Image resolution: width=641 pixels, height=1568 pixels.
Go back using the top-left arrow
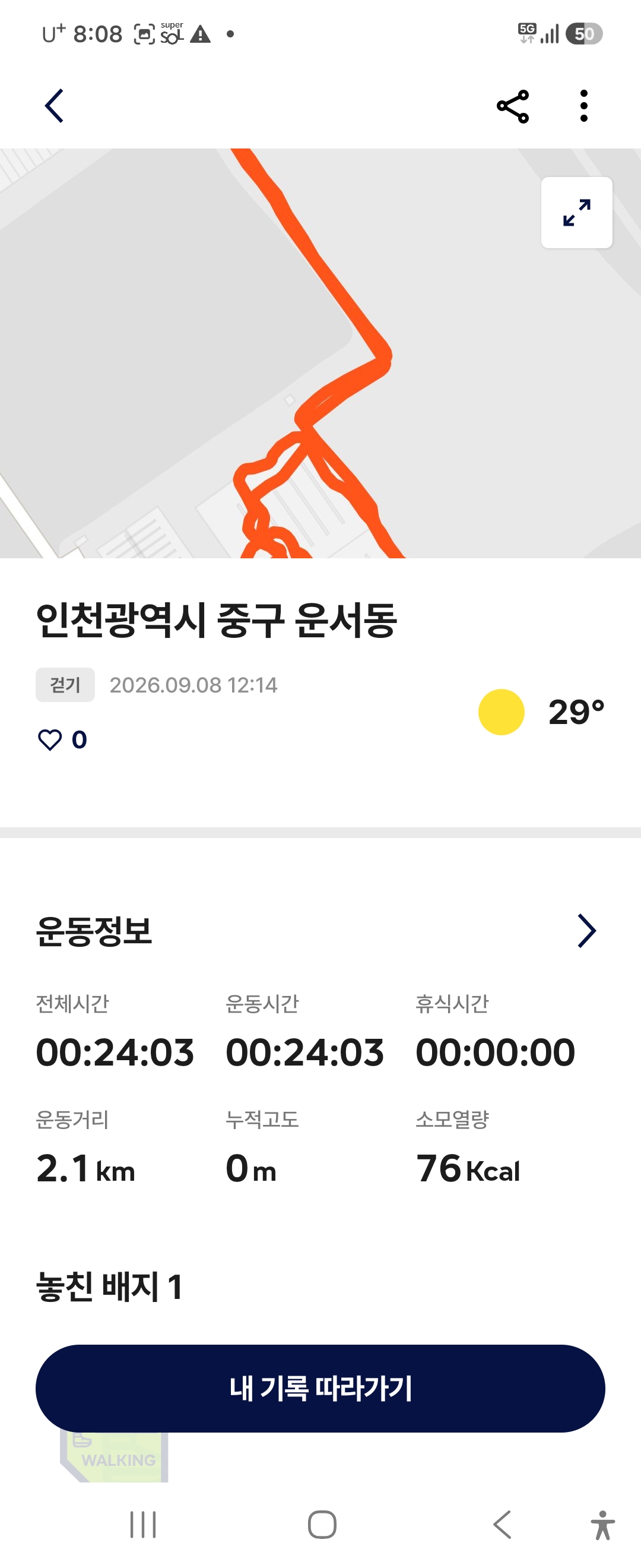54,106
